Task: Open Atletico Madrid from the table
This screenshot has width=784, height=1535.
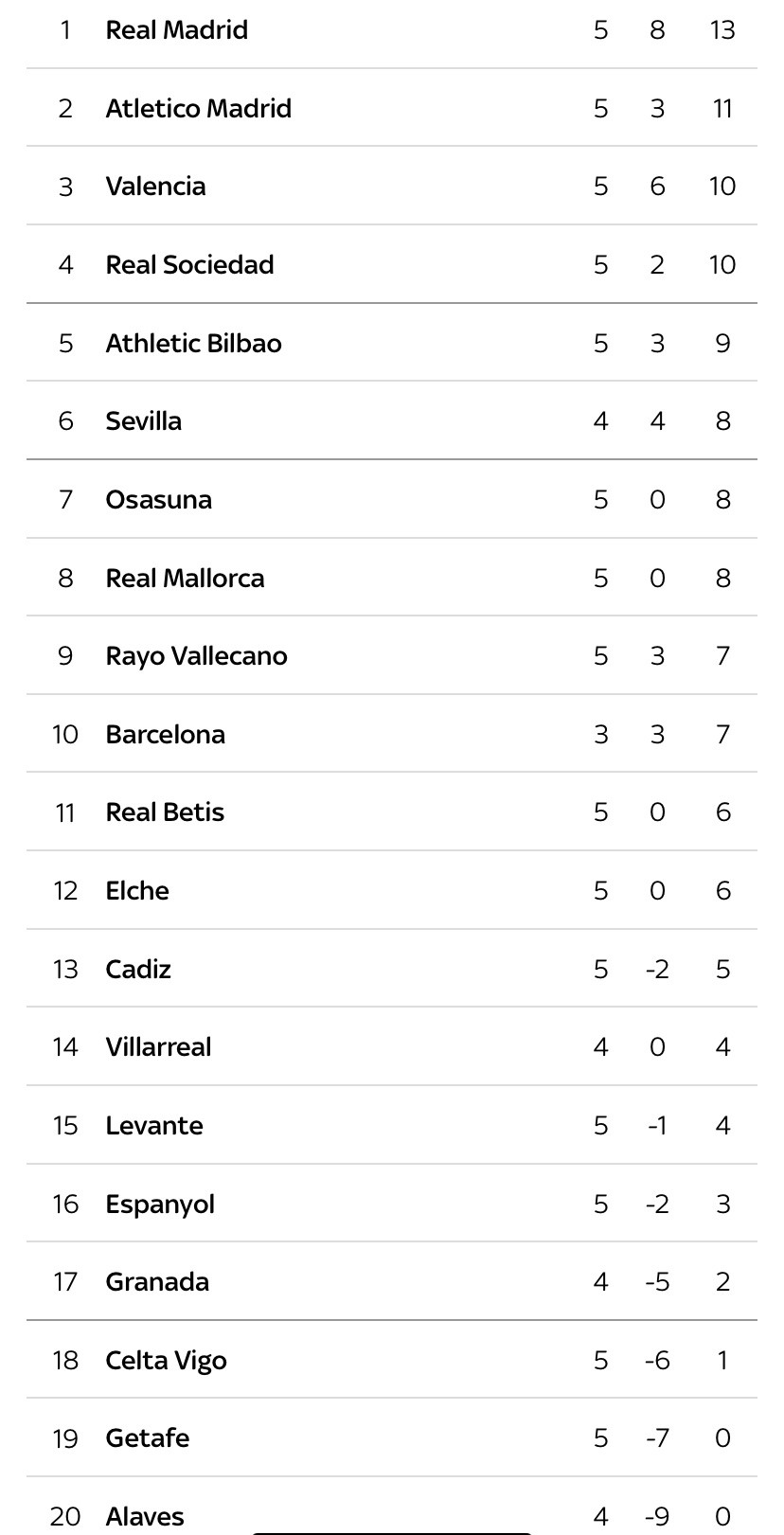Action: [x=199, y=108]
